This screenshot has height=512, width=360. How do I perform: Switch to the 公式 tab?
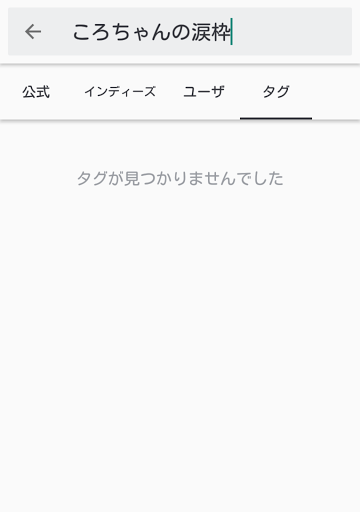(x=36, y=92)
